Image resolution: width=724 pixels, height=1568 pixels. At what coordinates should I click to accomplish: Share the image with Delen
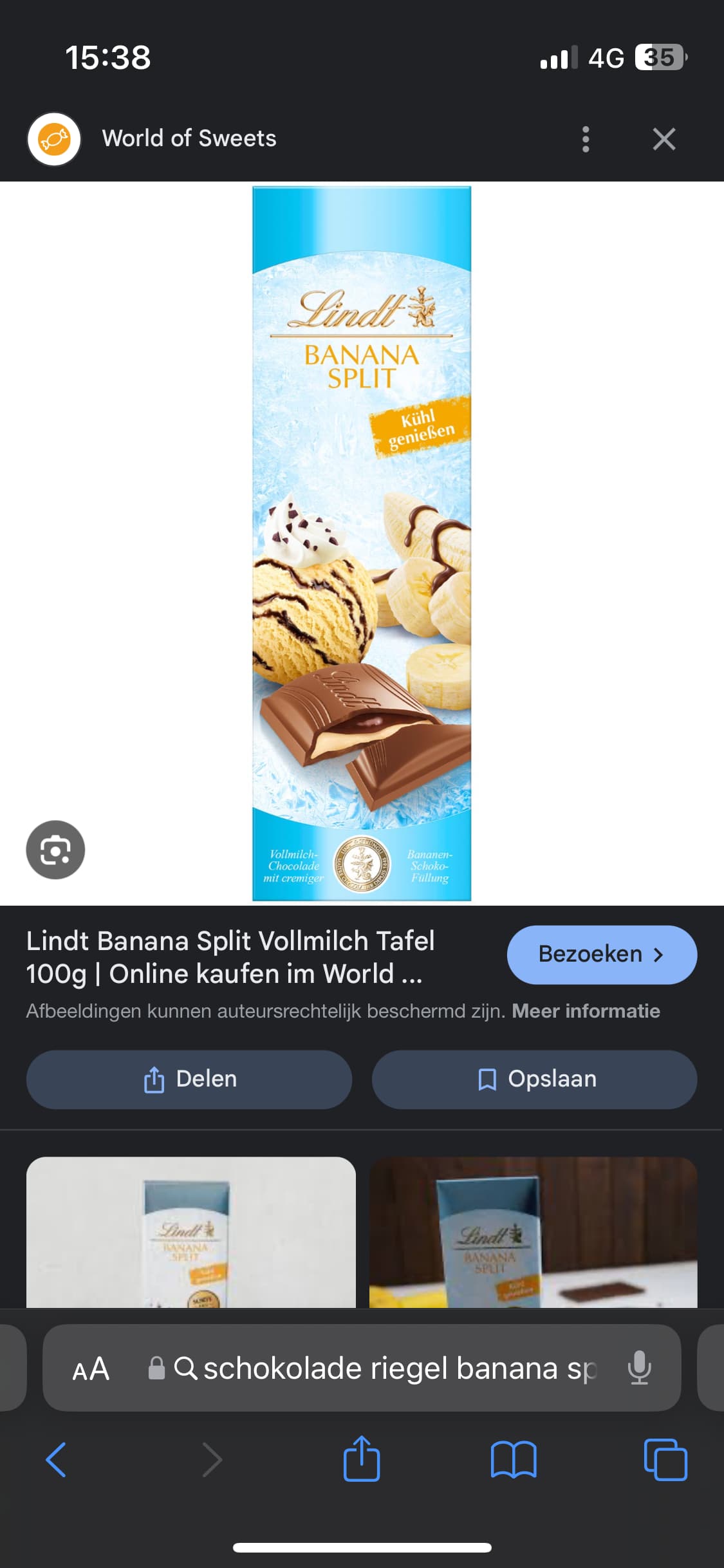pyautogui.click(x=189, y=1079)
